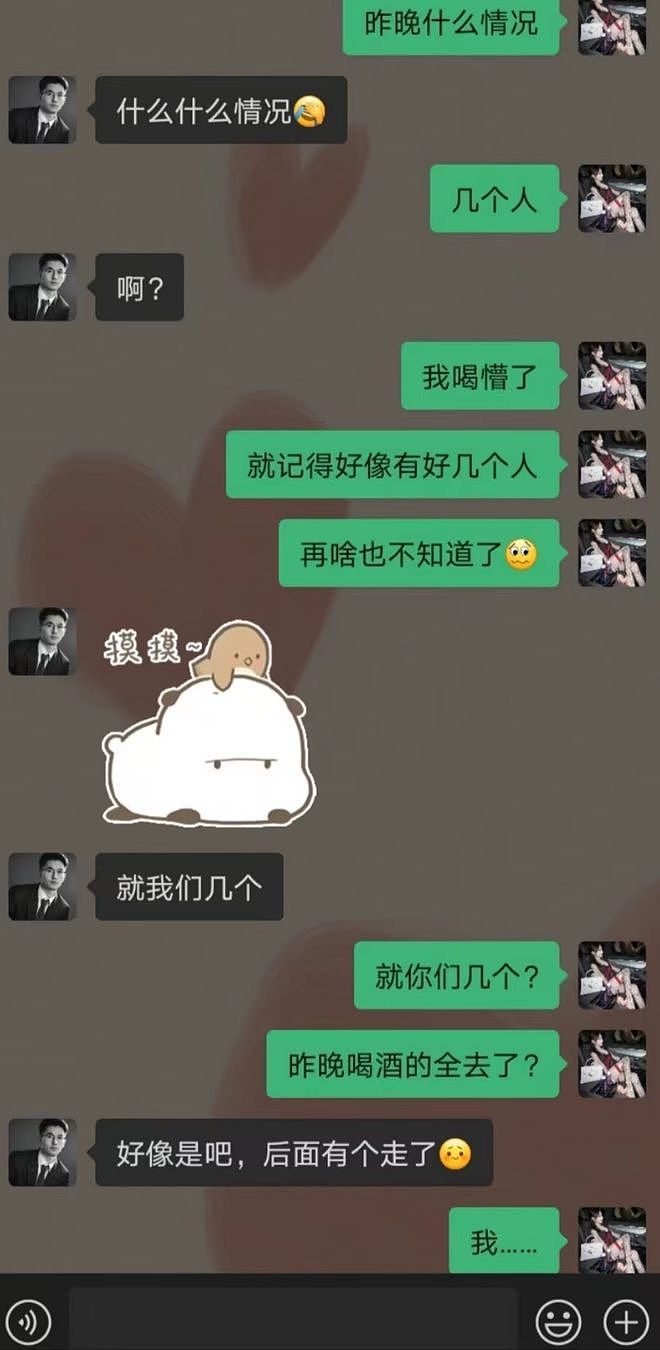This screenshot has width=660, height=1350.
Task: Open own avatar beside '几个人' message
Action: [612, 199]
